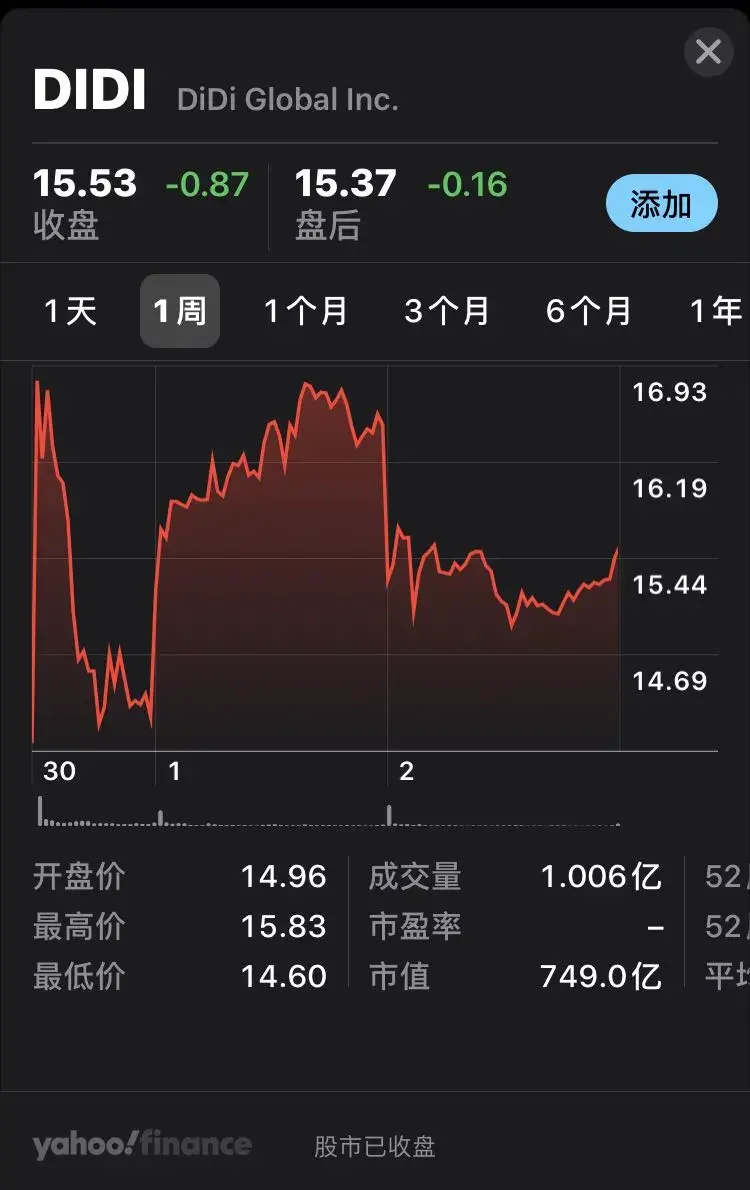Click the green -0.87 change value

[x=206, y=184]
